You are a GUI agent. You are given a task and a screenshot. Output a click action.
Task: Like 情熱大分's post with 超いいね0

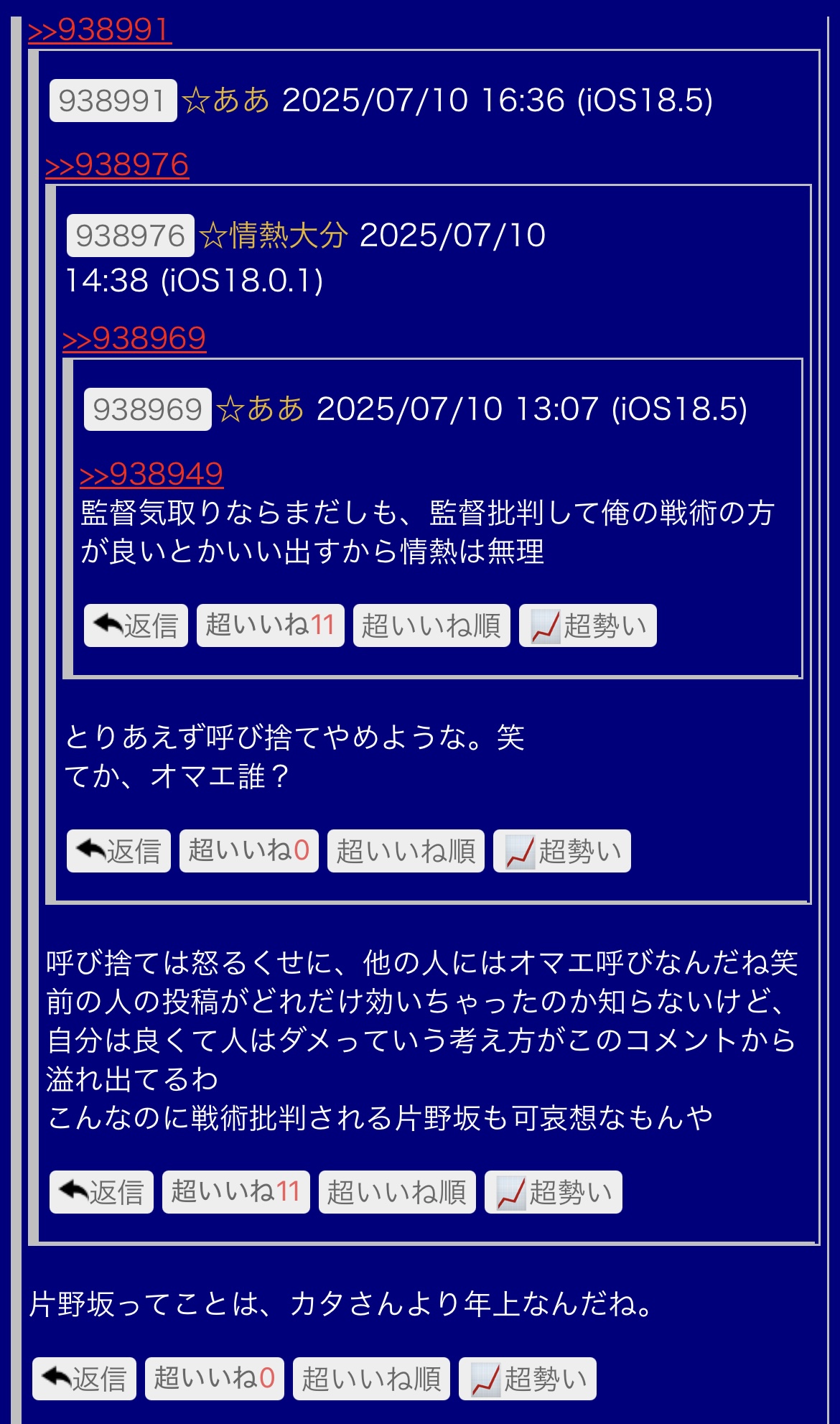pos(249,851)
